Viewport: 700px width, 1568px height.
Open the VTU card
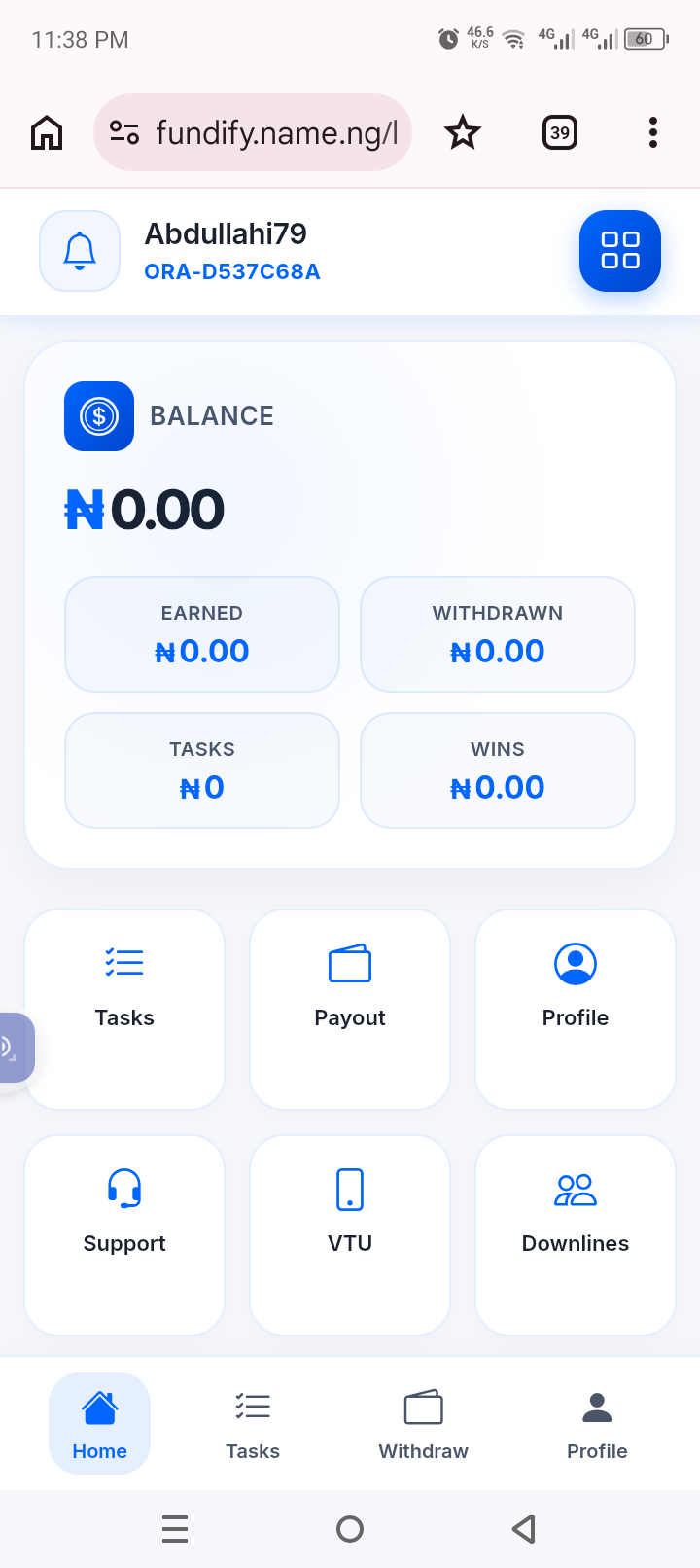pyautogui.click(x=350, y=1234)
